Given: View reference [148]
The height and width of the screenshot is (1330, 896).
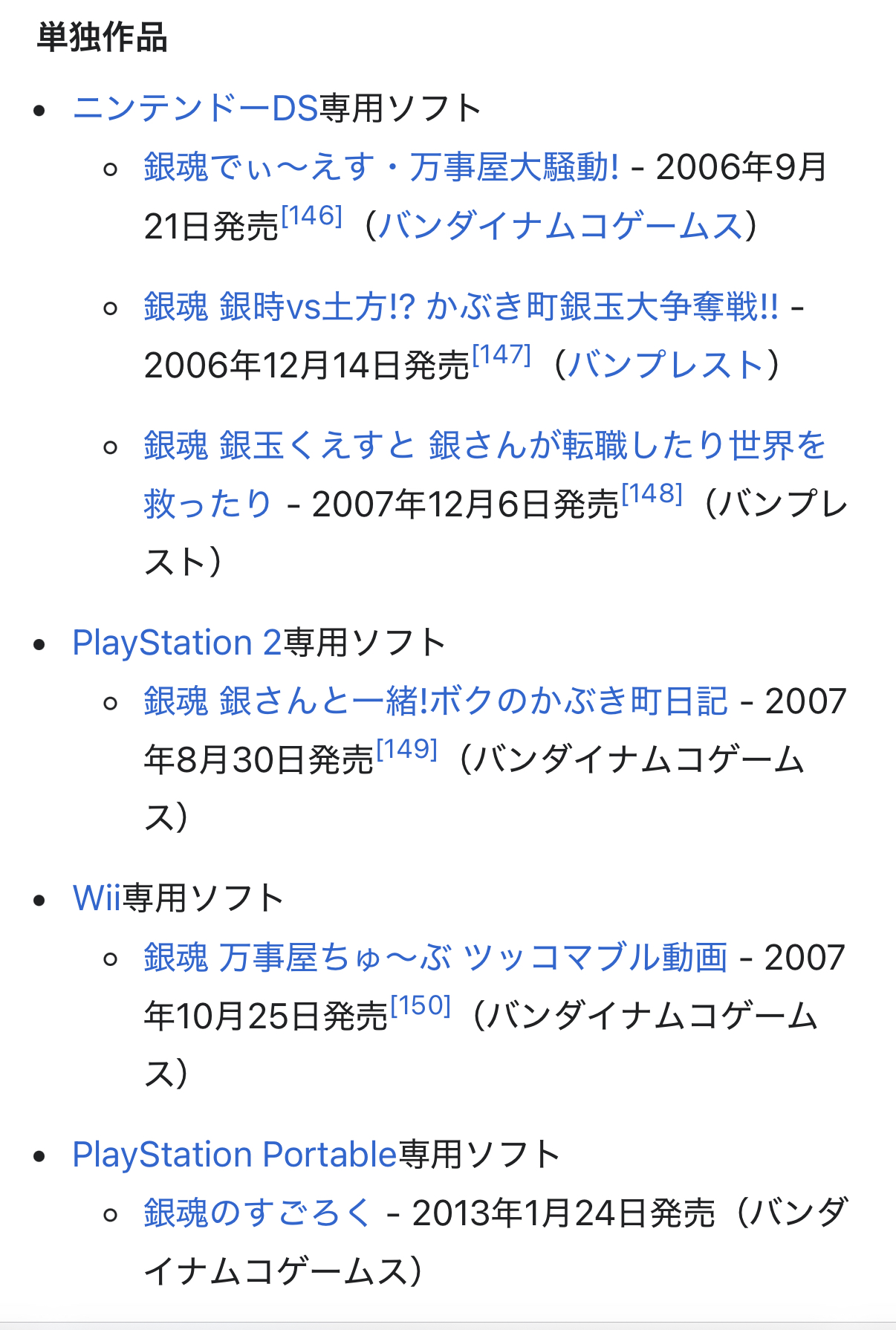Looking at the screenshot, I should (x=652, y=494).
